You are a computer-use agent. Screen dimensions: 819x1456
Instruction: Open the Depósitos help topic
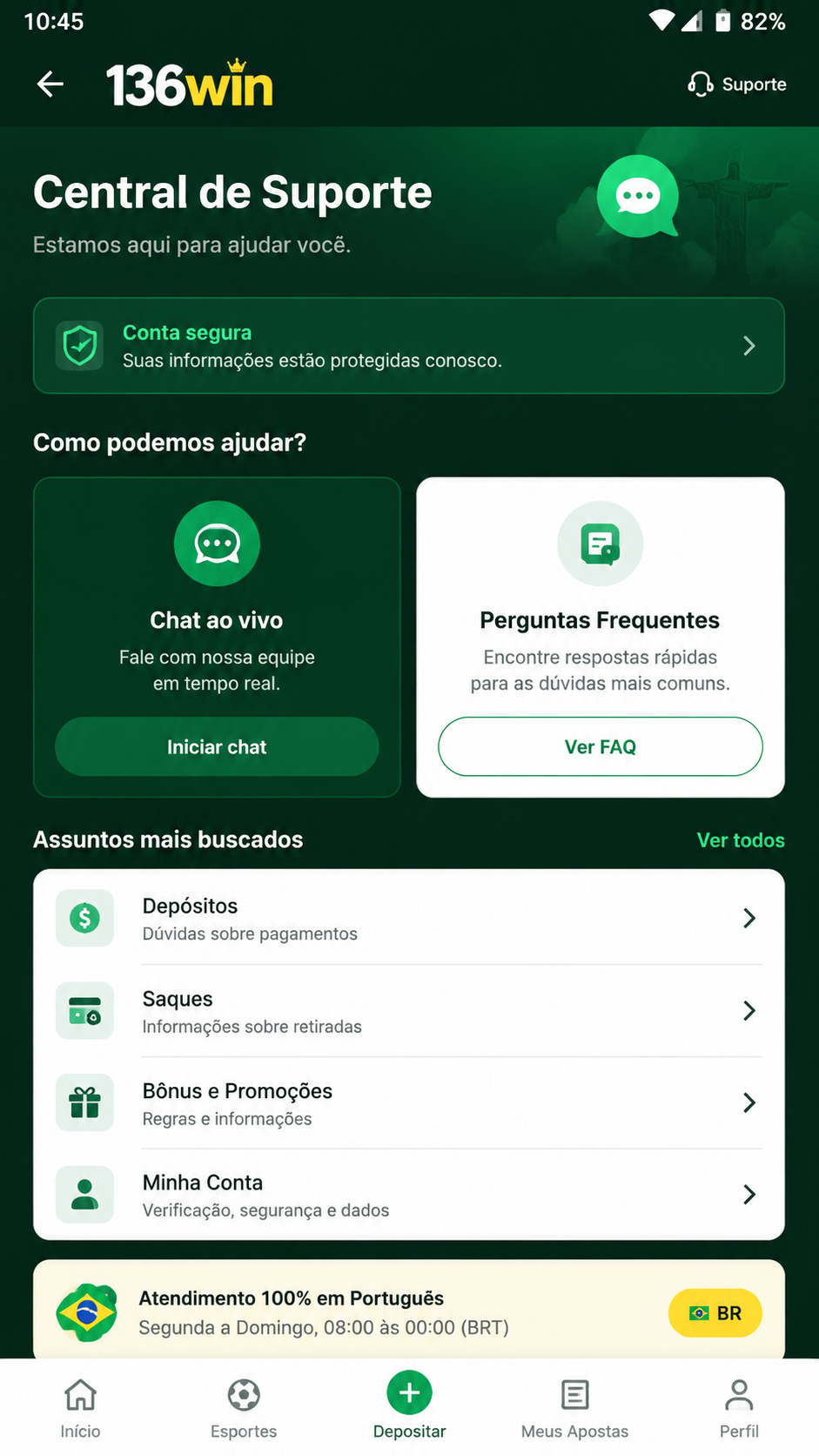(x=409, y=918)
